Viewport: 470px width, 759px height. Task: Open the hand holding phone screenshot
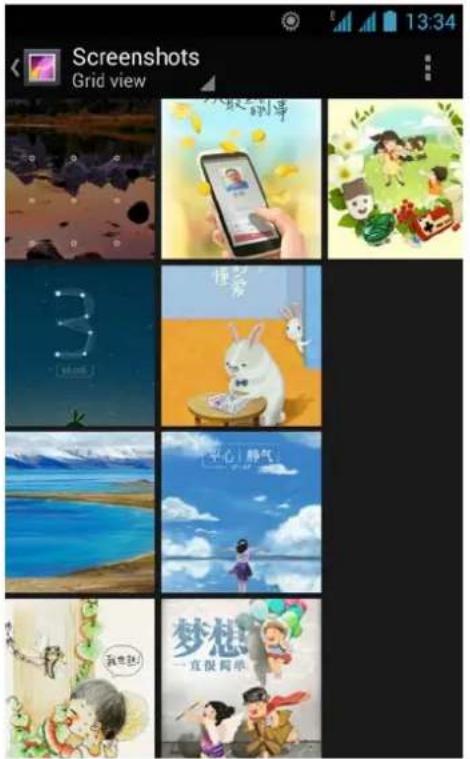[x=241, y=179]
